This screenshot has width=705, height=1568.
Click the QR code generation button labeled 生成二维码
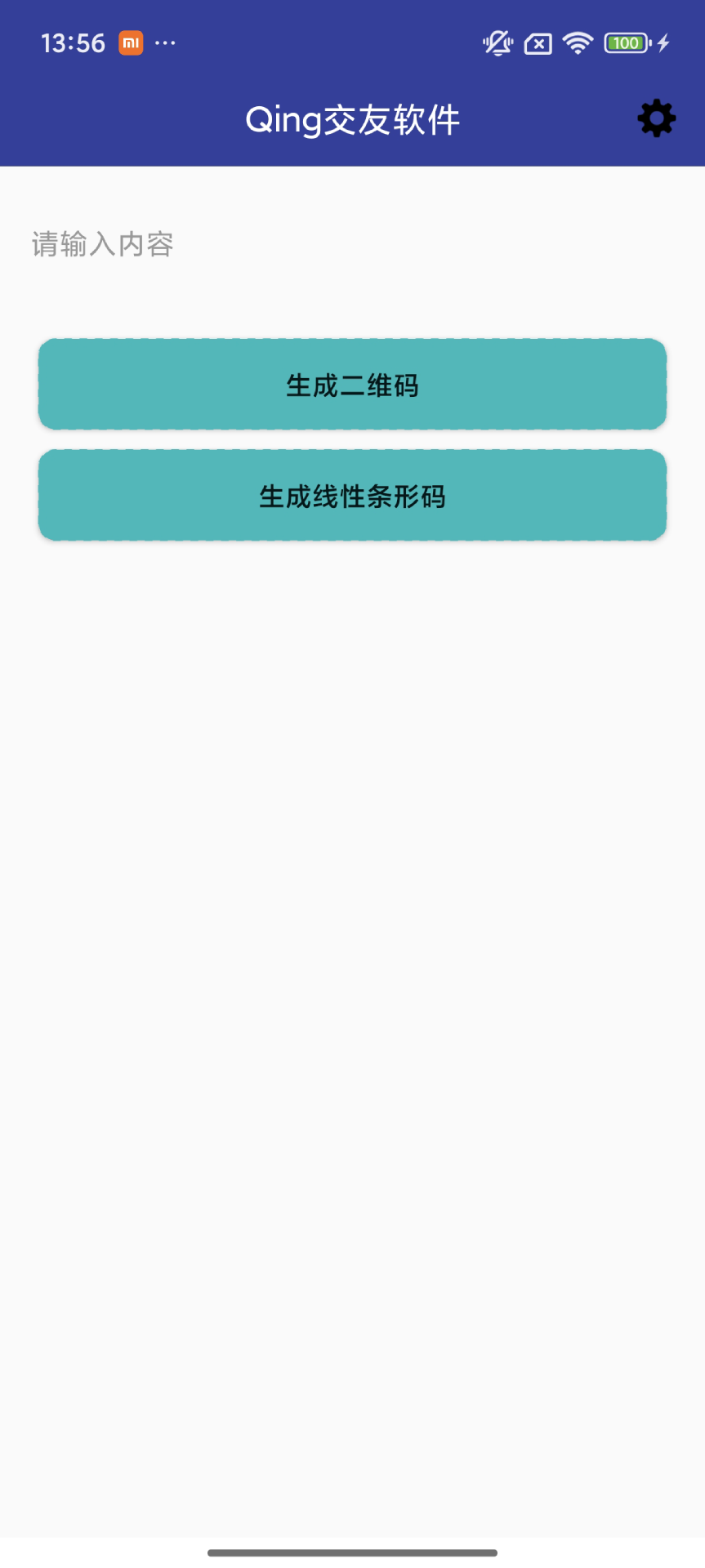(352, 384)
